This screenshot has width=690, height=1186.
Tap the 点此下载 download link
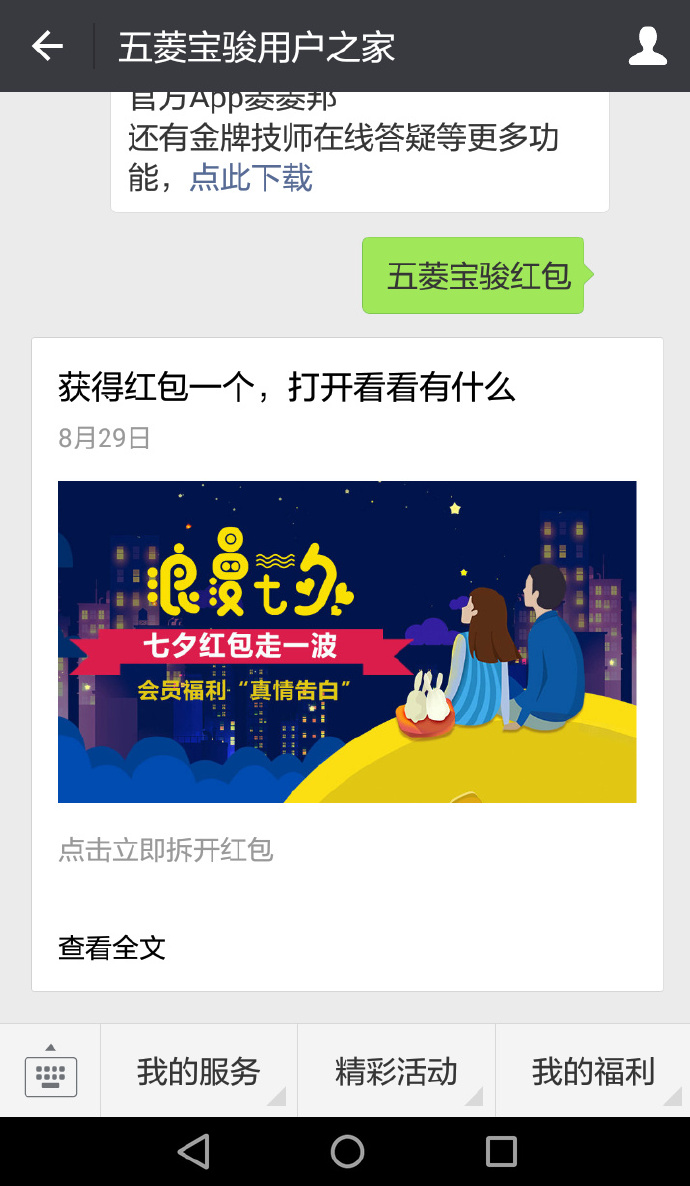[251, 178]
